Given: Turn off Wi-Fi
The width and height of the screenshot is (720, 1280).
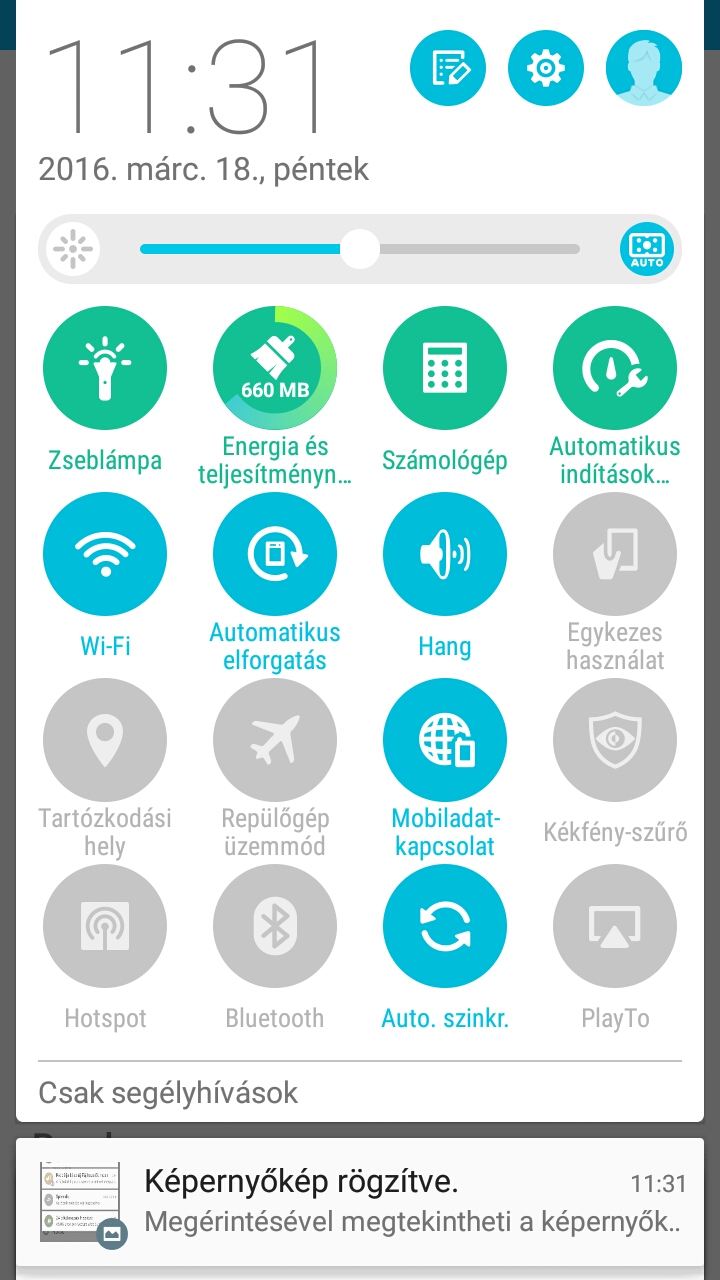Looking at the screenshot, I should pyautogui.click(x=105, y=554).
